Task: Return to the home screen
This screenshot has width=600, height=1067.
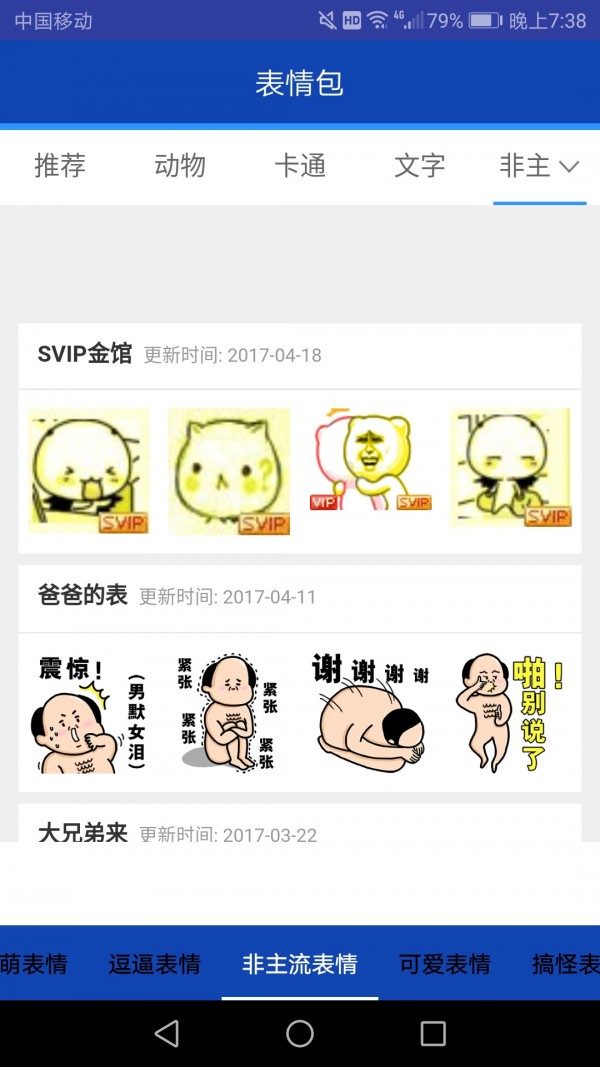Action: click(x=300, y=1033)
